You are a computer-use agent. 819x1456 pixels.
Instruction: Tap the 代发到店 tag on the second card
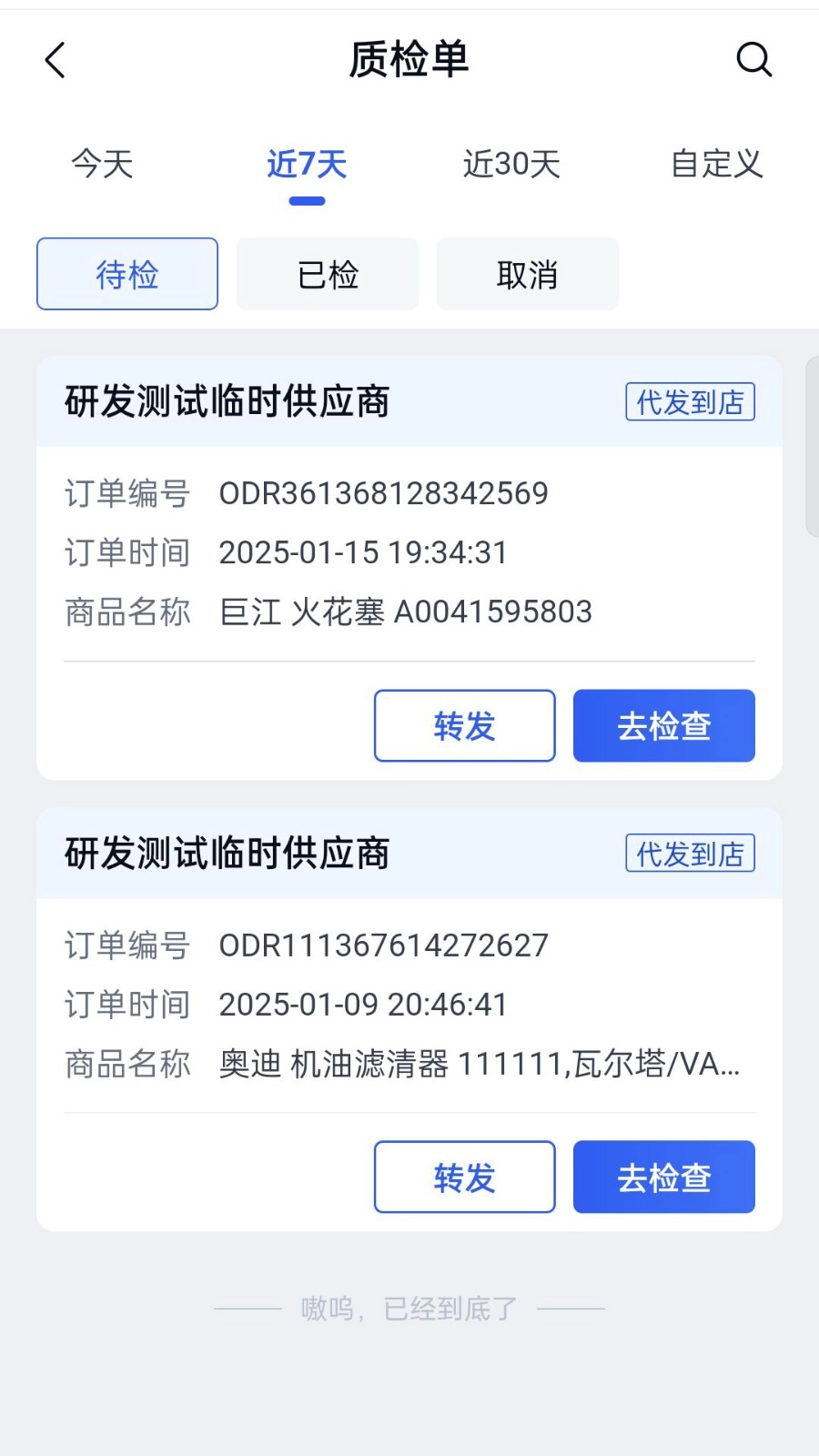click(x=690, y=853)
